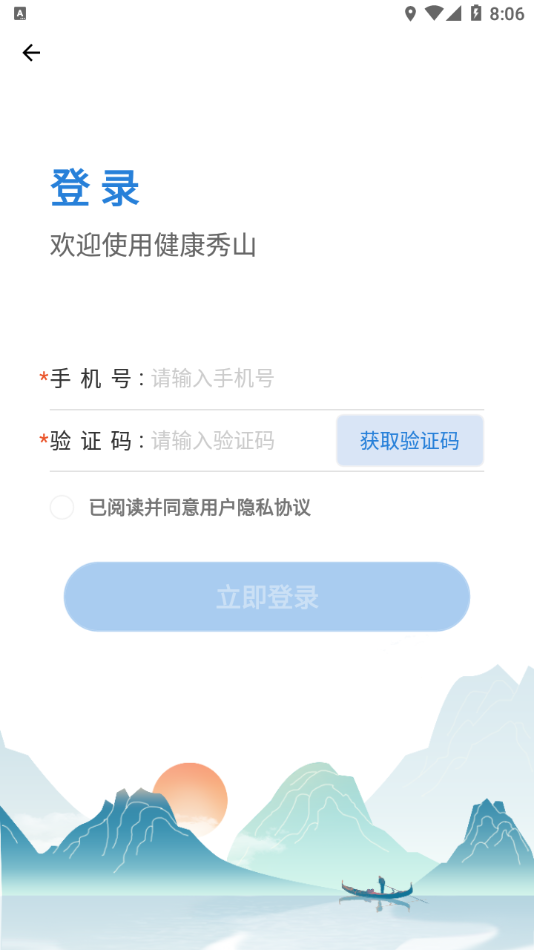Tap the 立即登录 login button
The image size is (534, 950).
coord(267,597)
